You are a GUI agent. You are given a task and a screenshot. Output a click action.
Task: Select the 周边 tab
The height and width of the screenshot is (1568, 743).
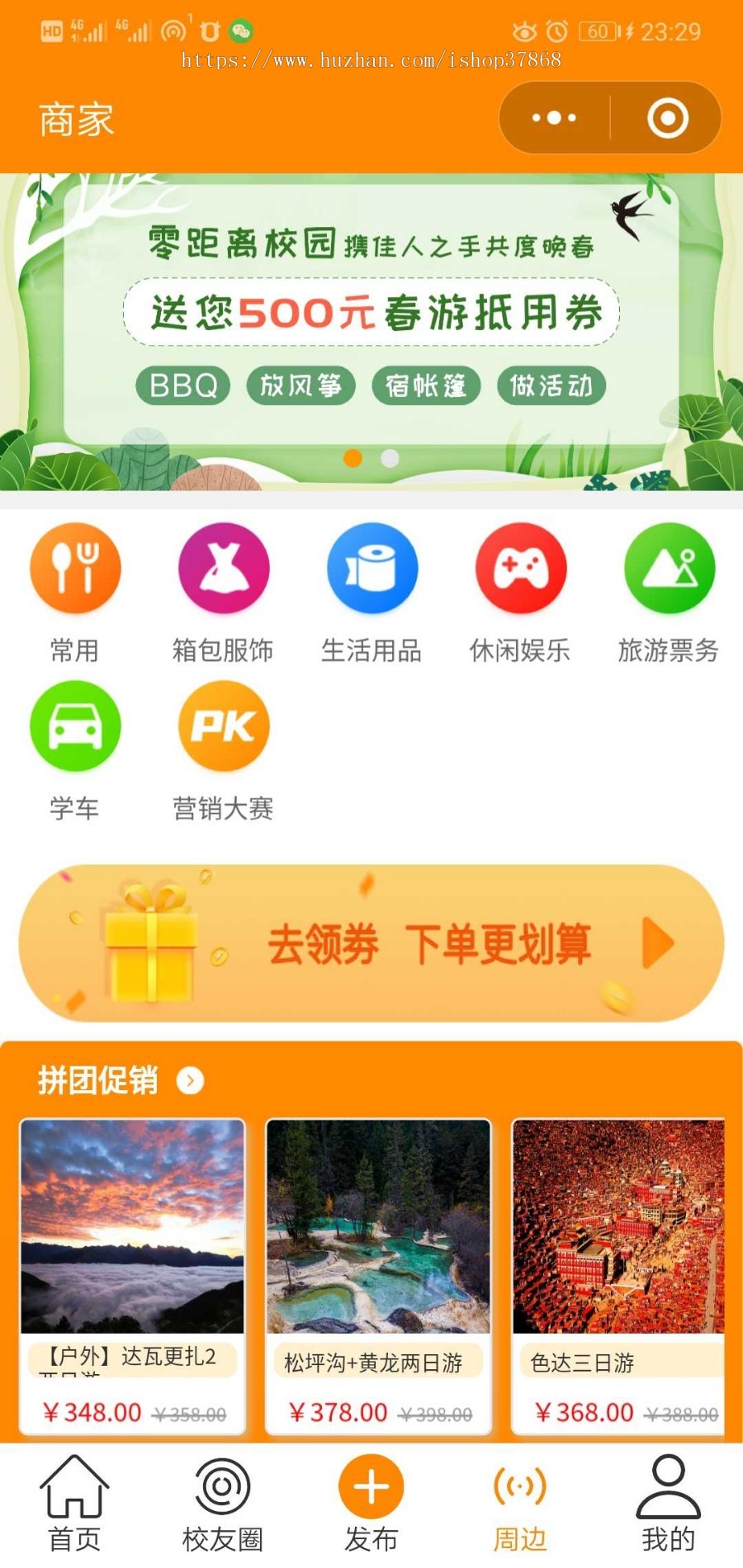520,1504
